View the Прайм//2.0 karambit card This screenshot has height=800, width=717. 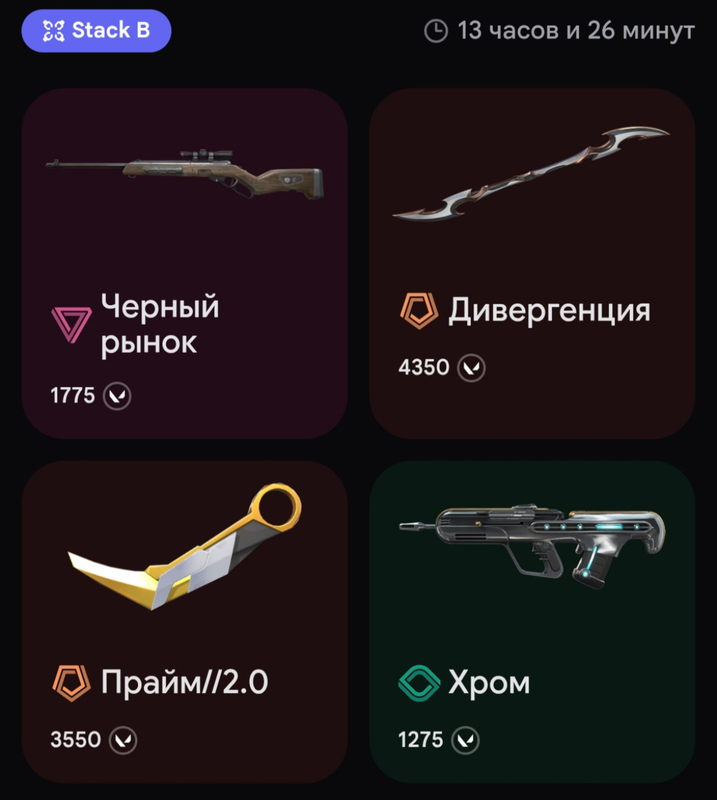(x=185, y=621)
